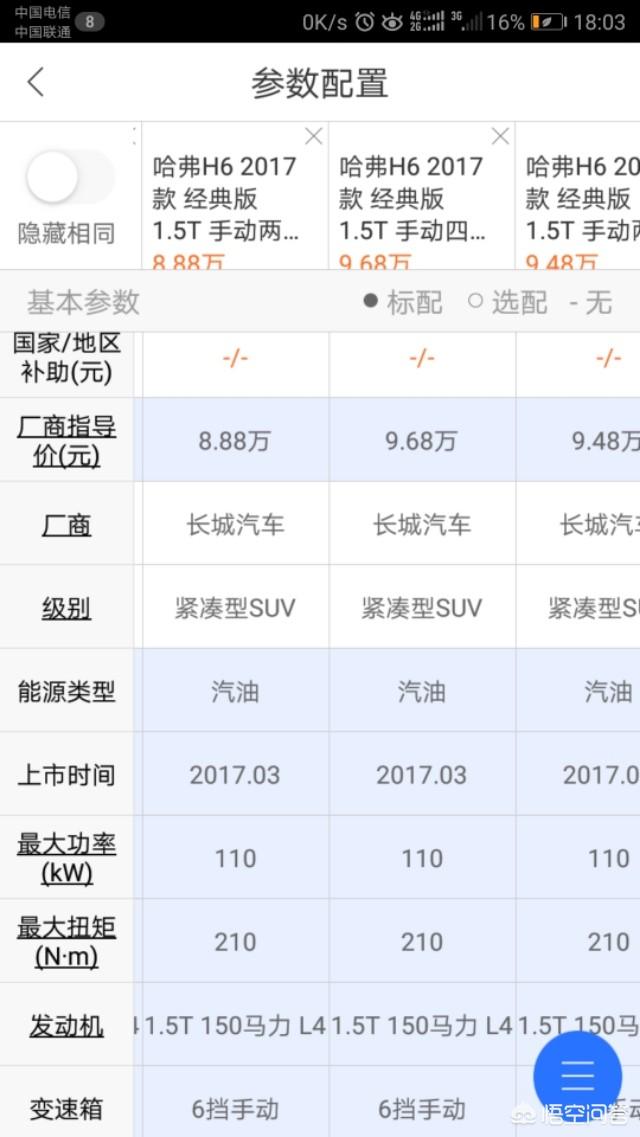
Task: Remove the 9.68万 哈弗H6 column
Action: coord(500,137)
